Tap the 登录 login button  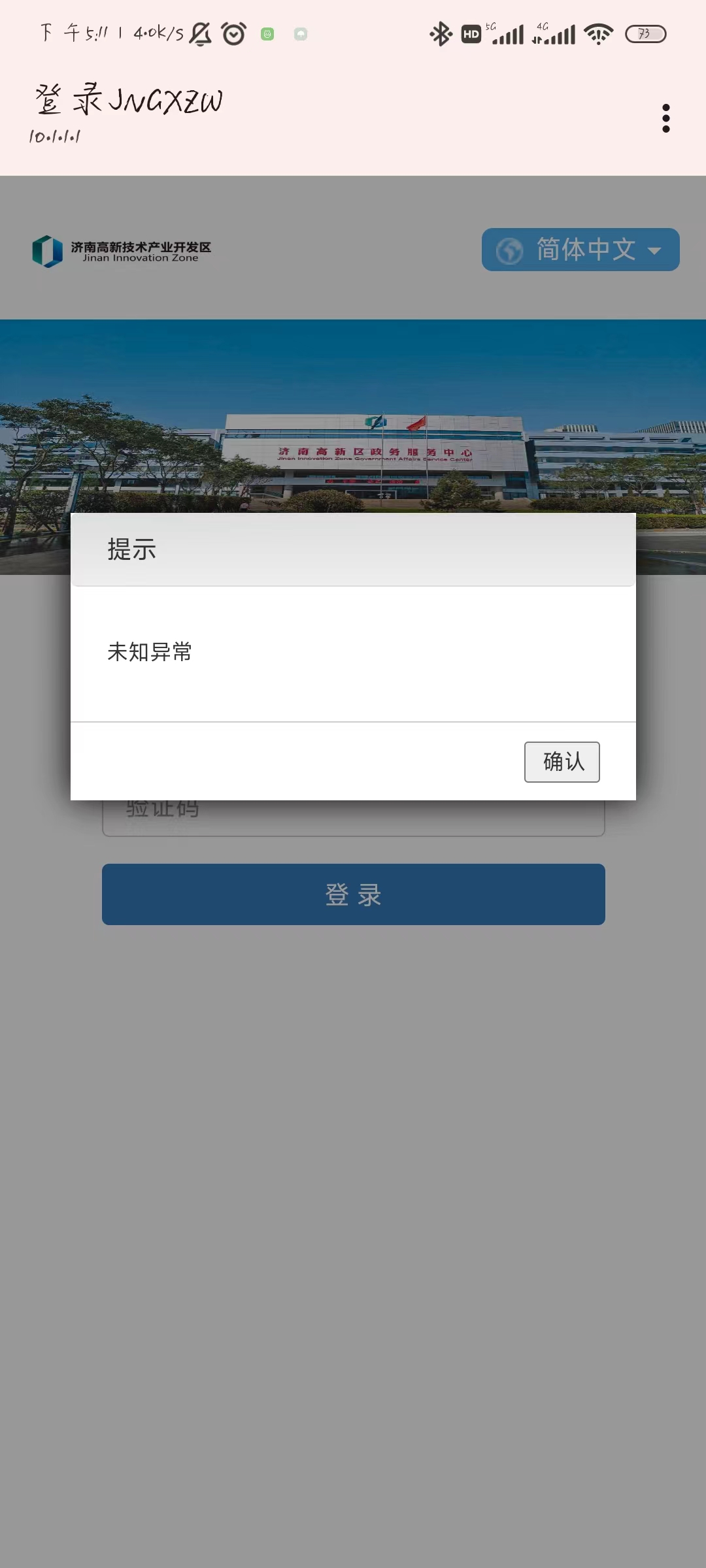[353, 894]
